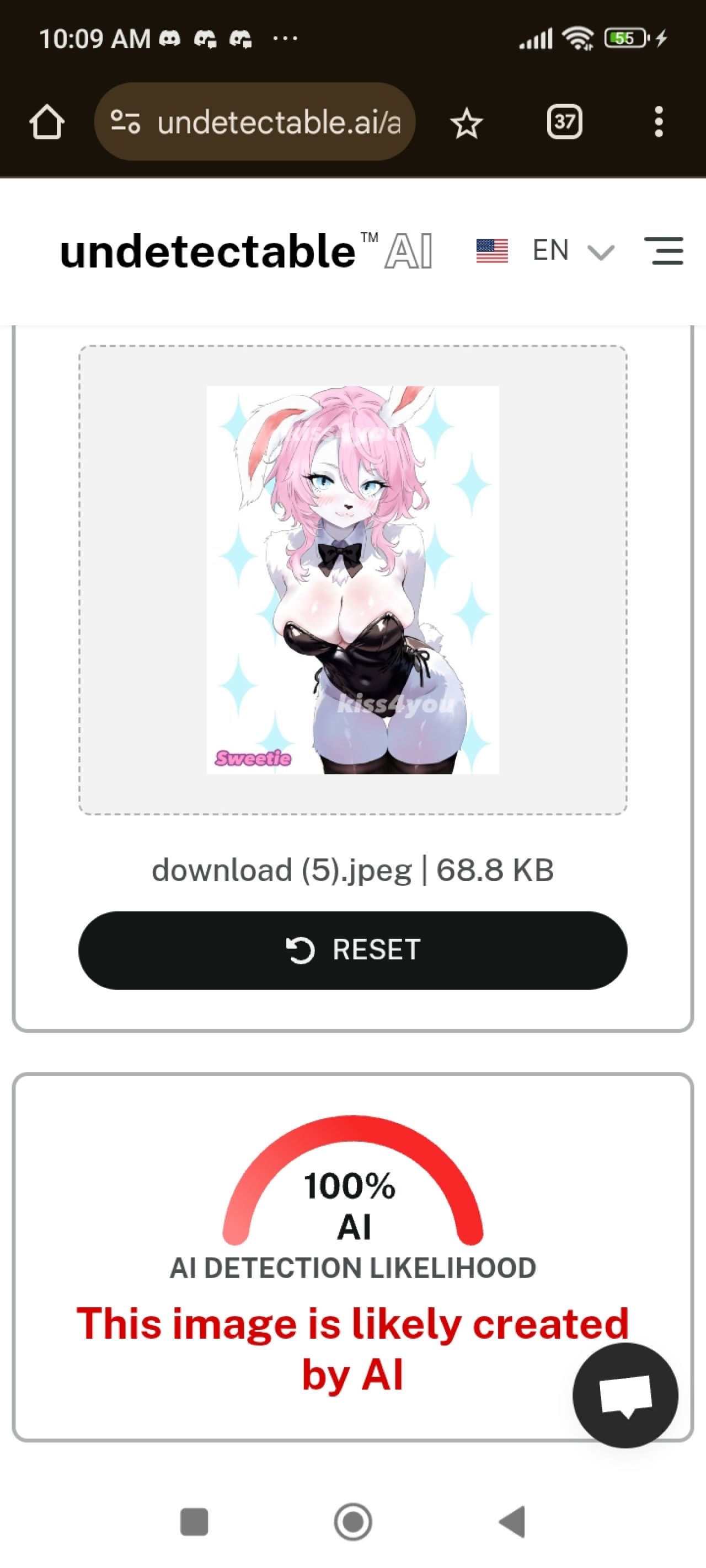This screenshot has height=1568, width=706.
Task: Tap the system home button
Action: pyautogui.click(x=352, y=1522)
